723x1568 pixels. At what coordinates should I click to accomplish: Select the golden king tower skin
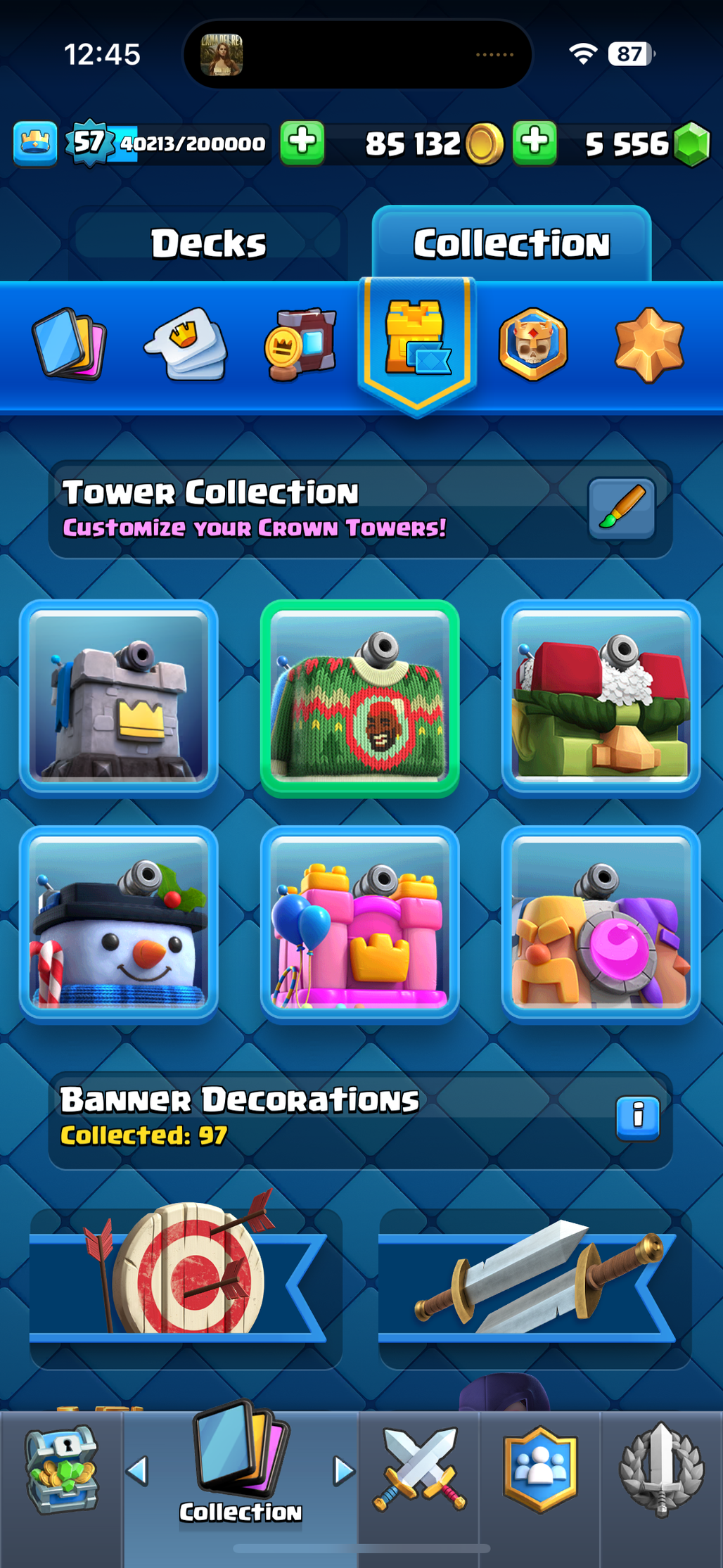(x=601, y=924)
